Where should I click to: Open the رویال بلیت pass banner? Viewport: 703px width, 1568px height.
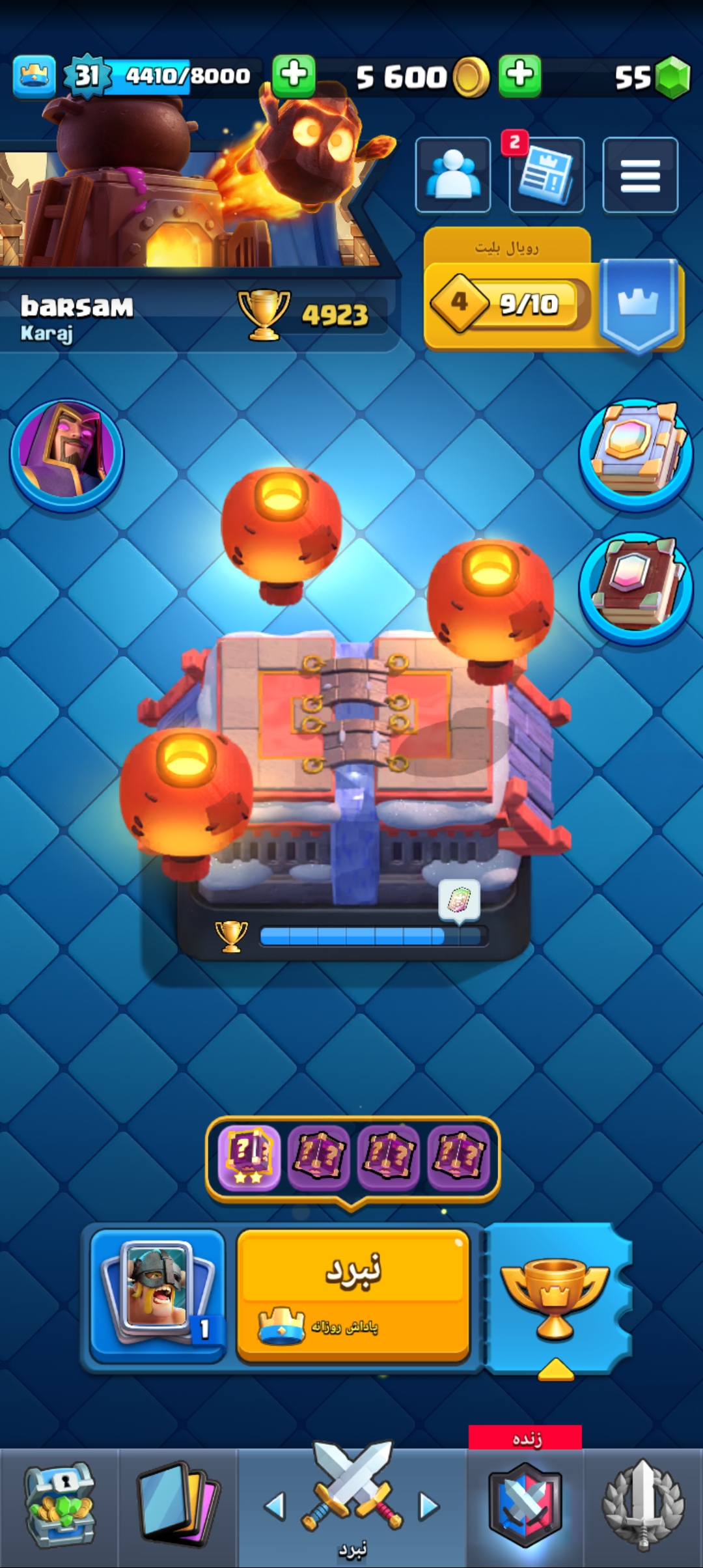pyautogui.click(x=553, y=290)
